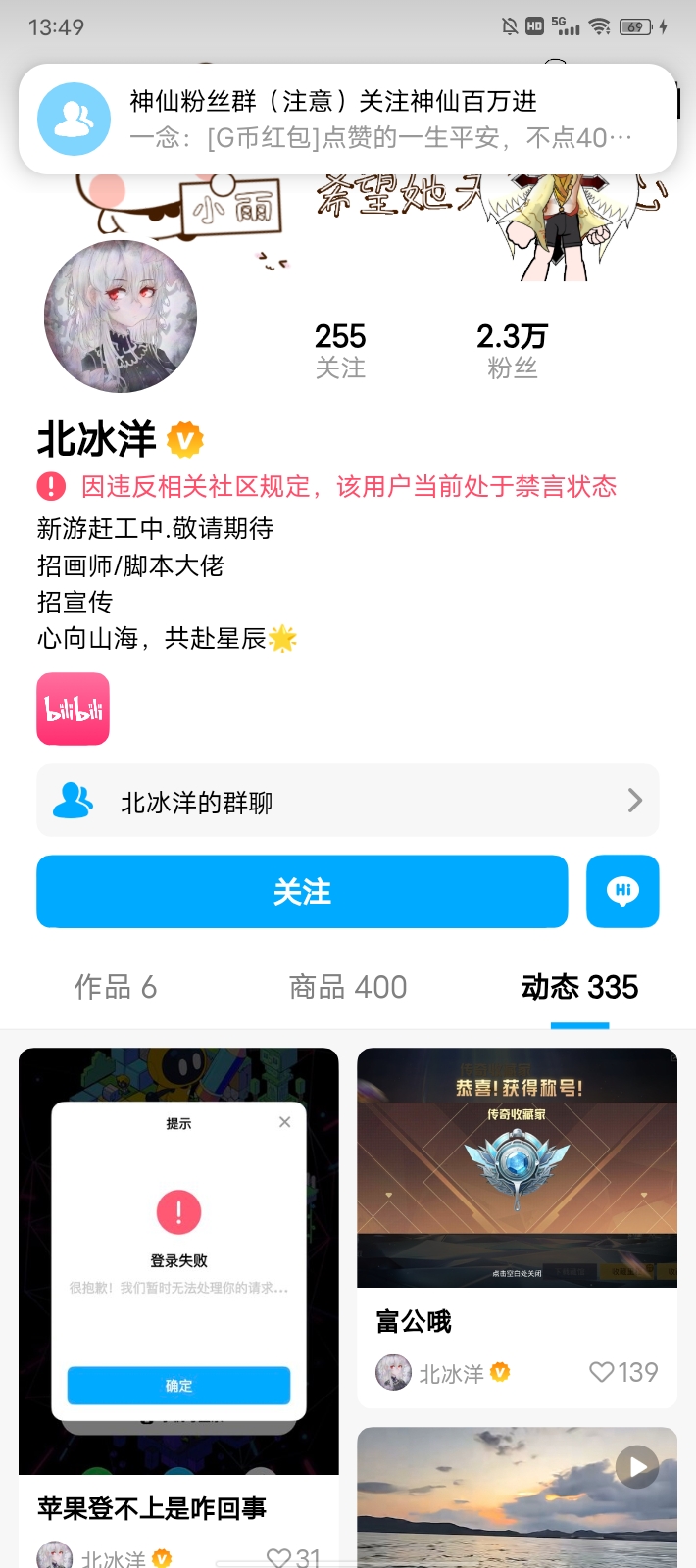Open the 2.3万 粉丝 followers list

click(x=512, y=350)
